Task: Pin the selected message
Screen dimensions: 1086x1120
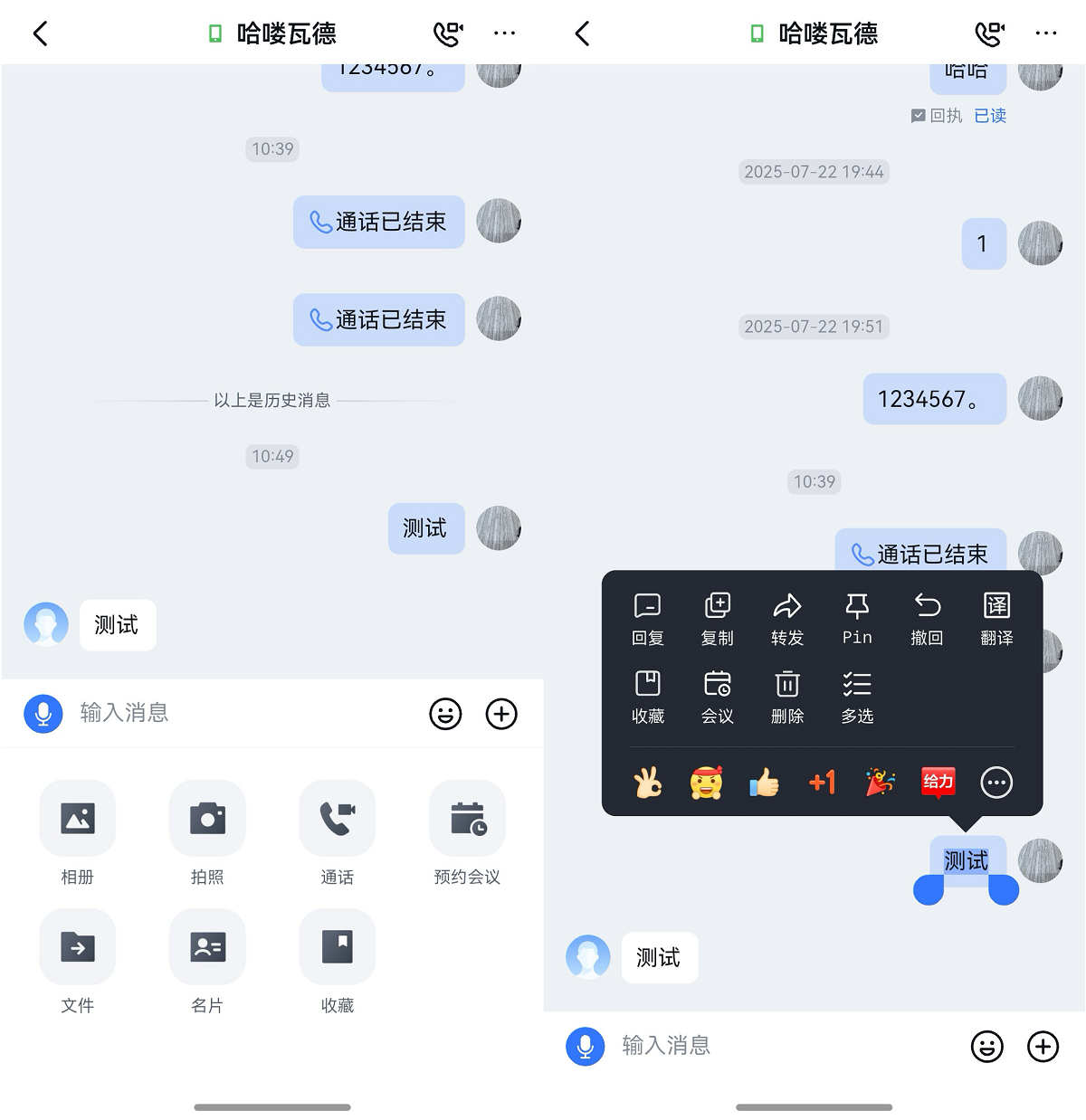Action: (x=857, y=618)
